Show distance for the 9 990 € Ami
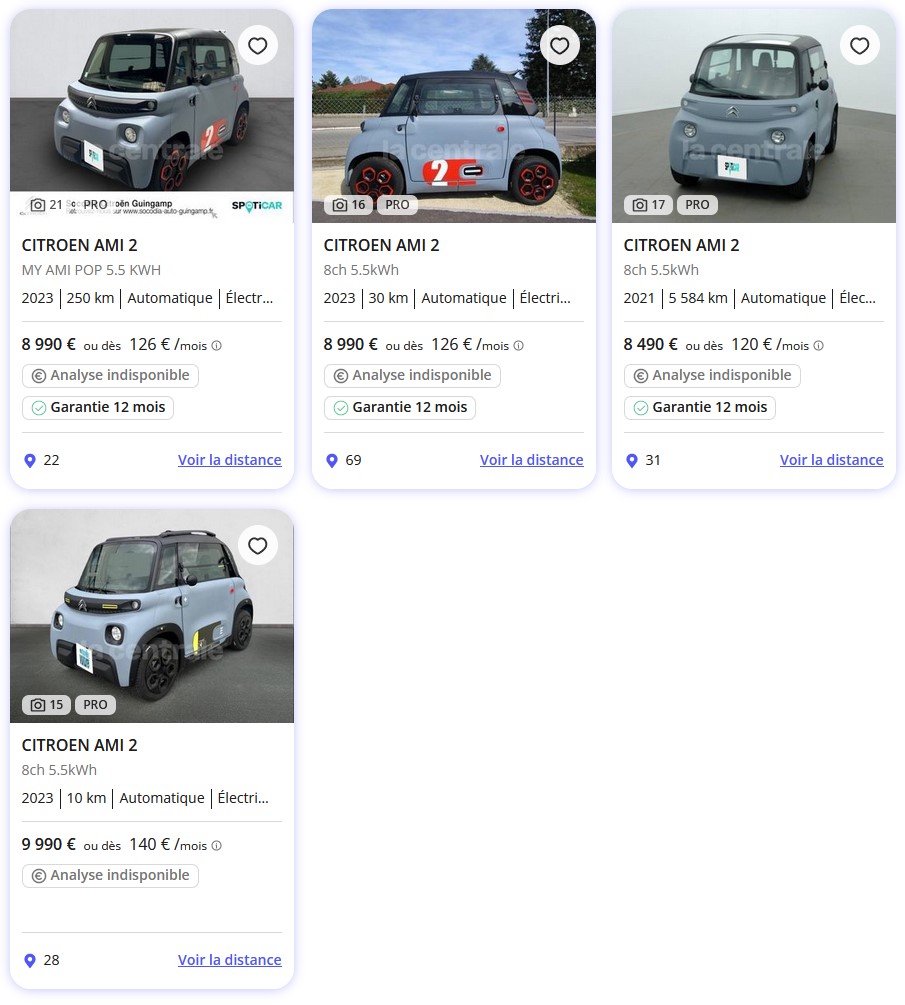905x1005 pixels. click(229, 960)
